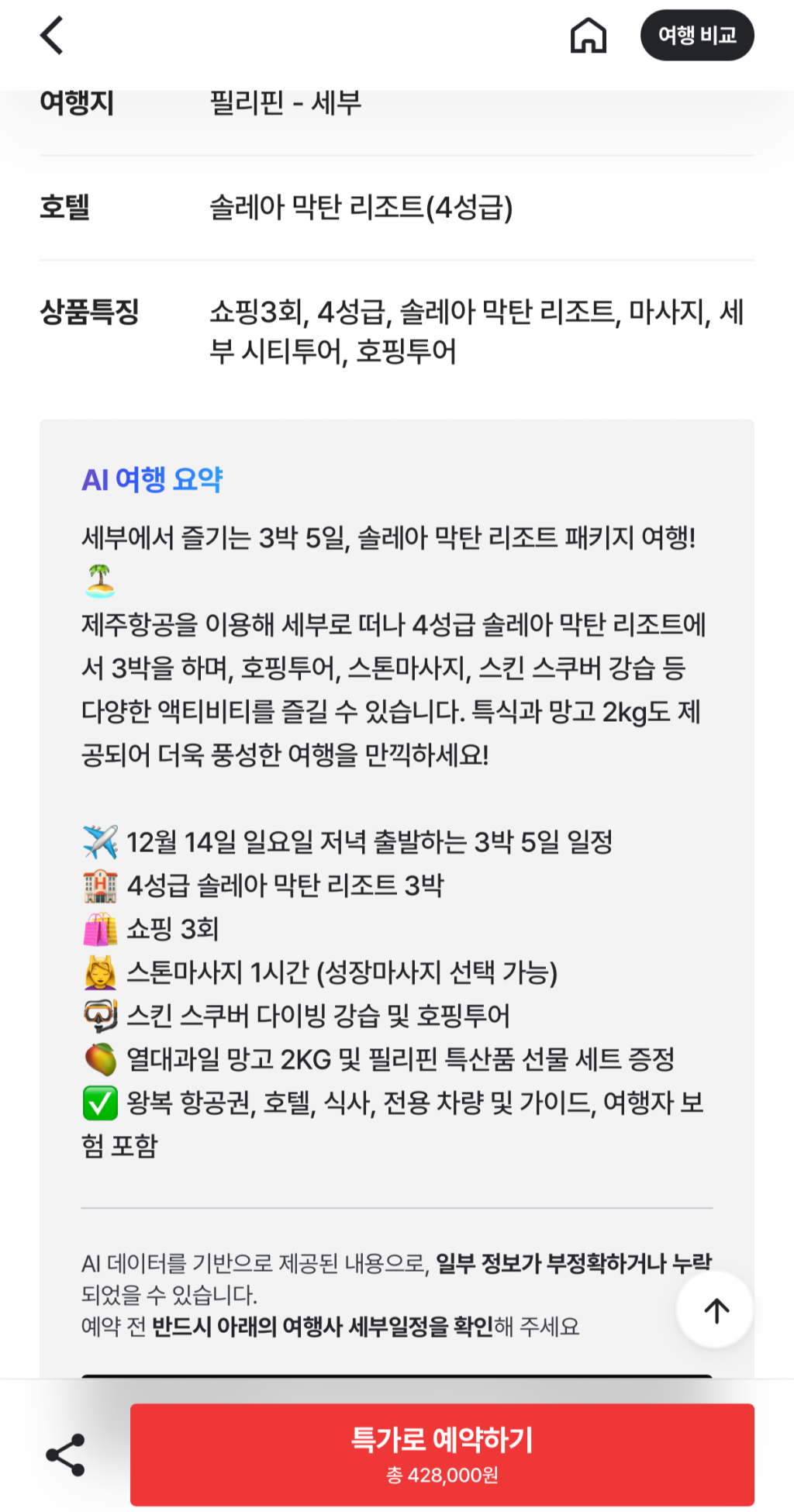Open 여행 비교 travel comparison
The height and width of the screenshot is (1512, 794).
pos(697,36)
